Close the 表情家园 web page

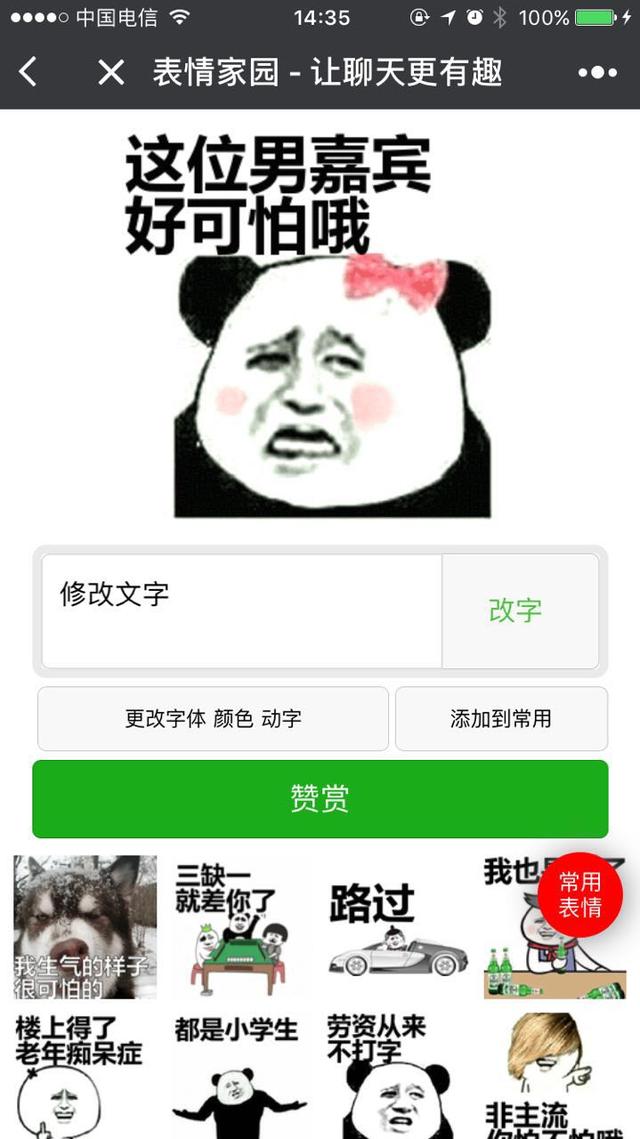[111, 72]
